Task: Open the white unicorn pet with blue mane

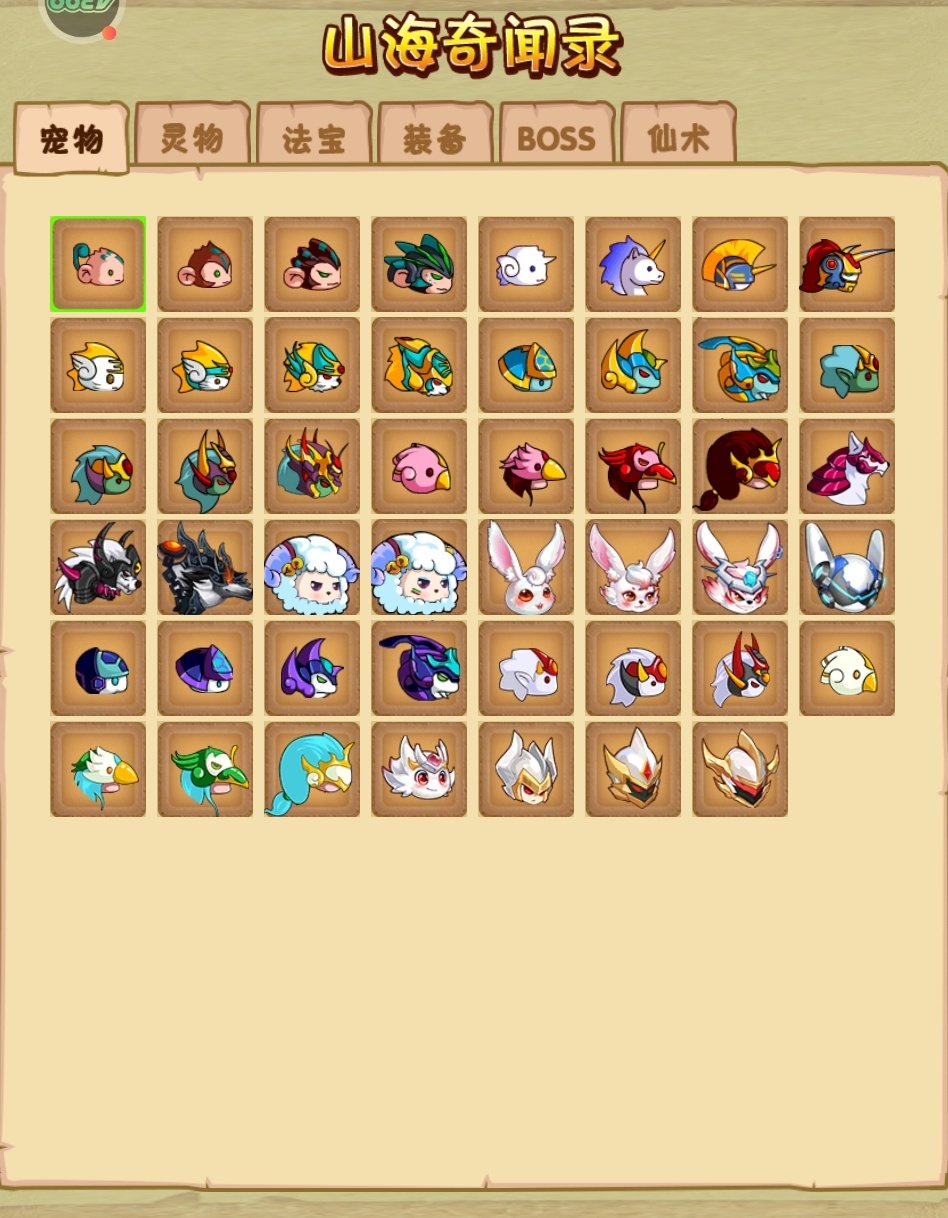Action: (x=633, y=264)
